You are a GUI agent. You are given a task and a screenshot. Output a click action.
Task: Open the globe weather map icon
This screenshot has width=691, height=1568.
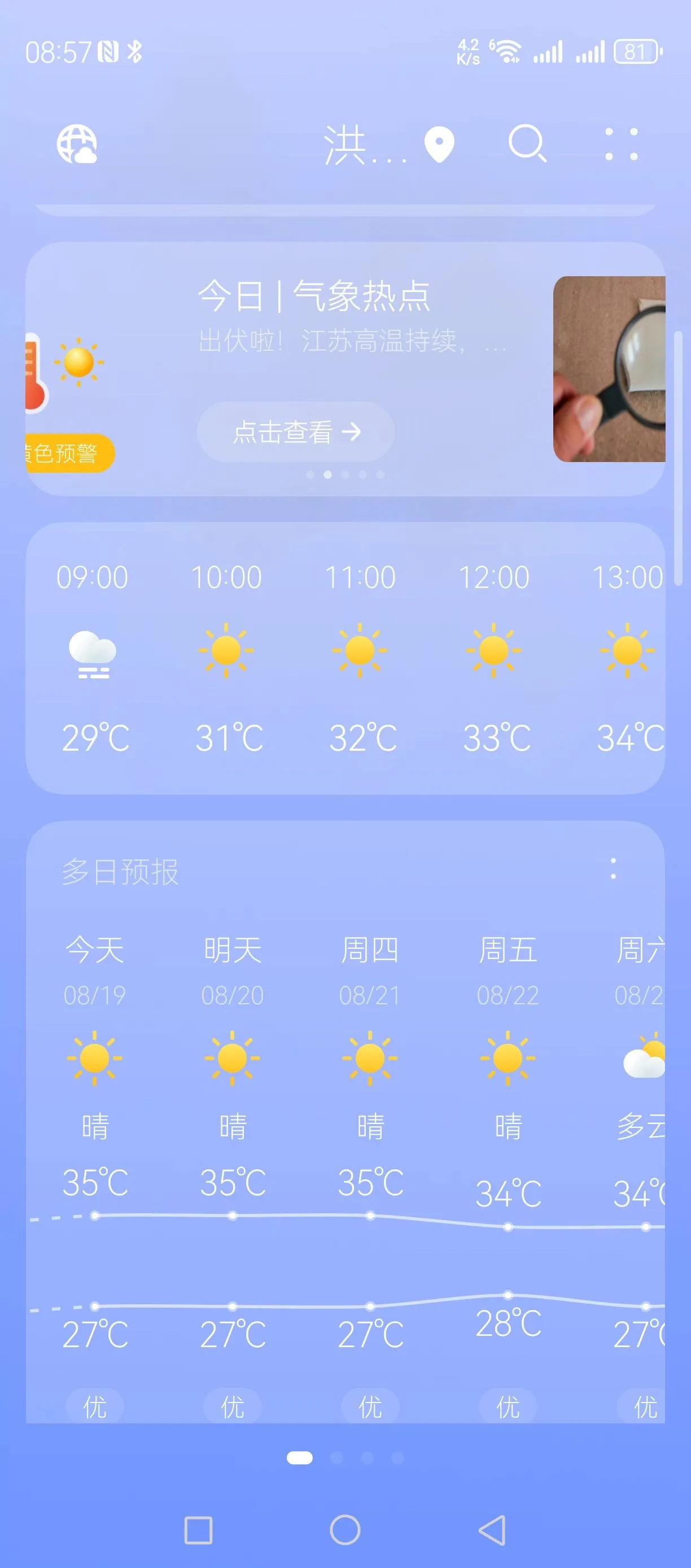(77, 144)
